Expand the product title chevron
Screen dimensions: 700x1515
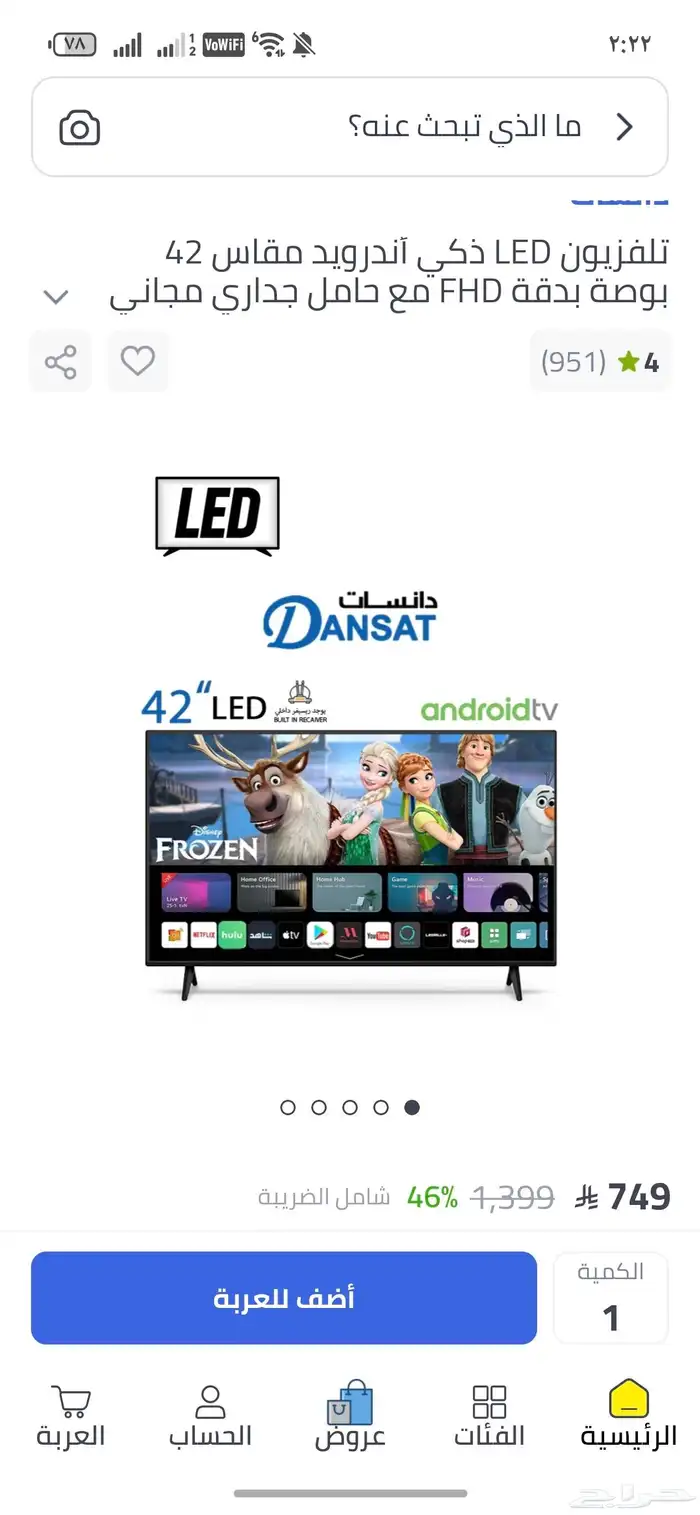point(57,297)
